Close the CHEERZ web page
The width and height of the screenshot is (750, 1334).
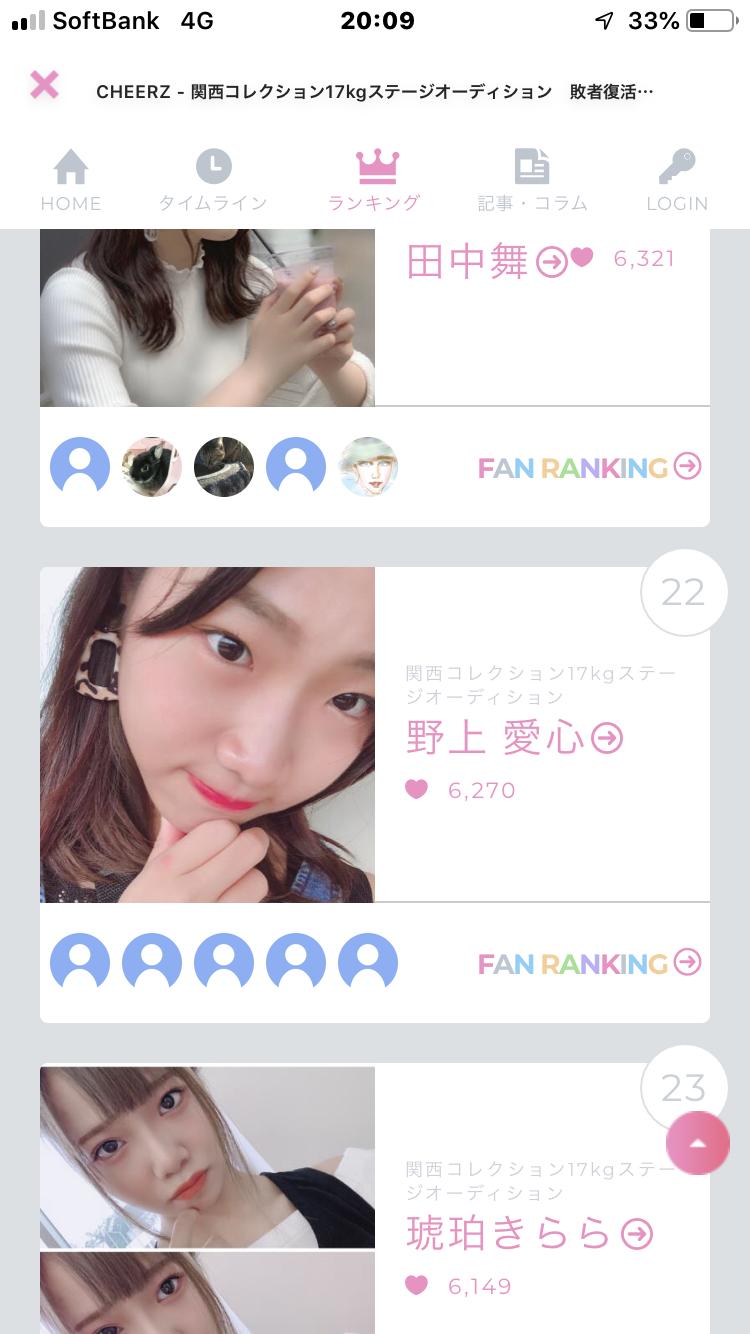point(44,85)
